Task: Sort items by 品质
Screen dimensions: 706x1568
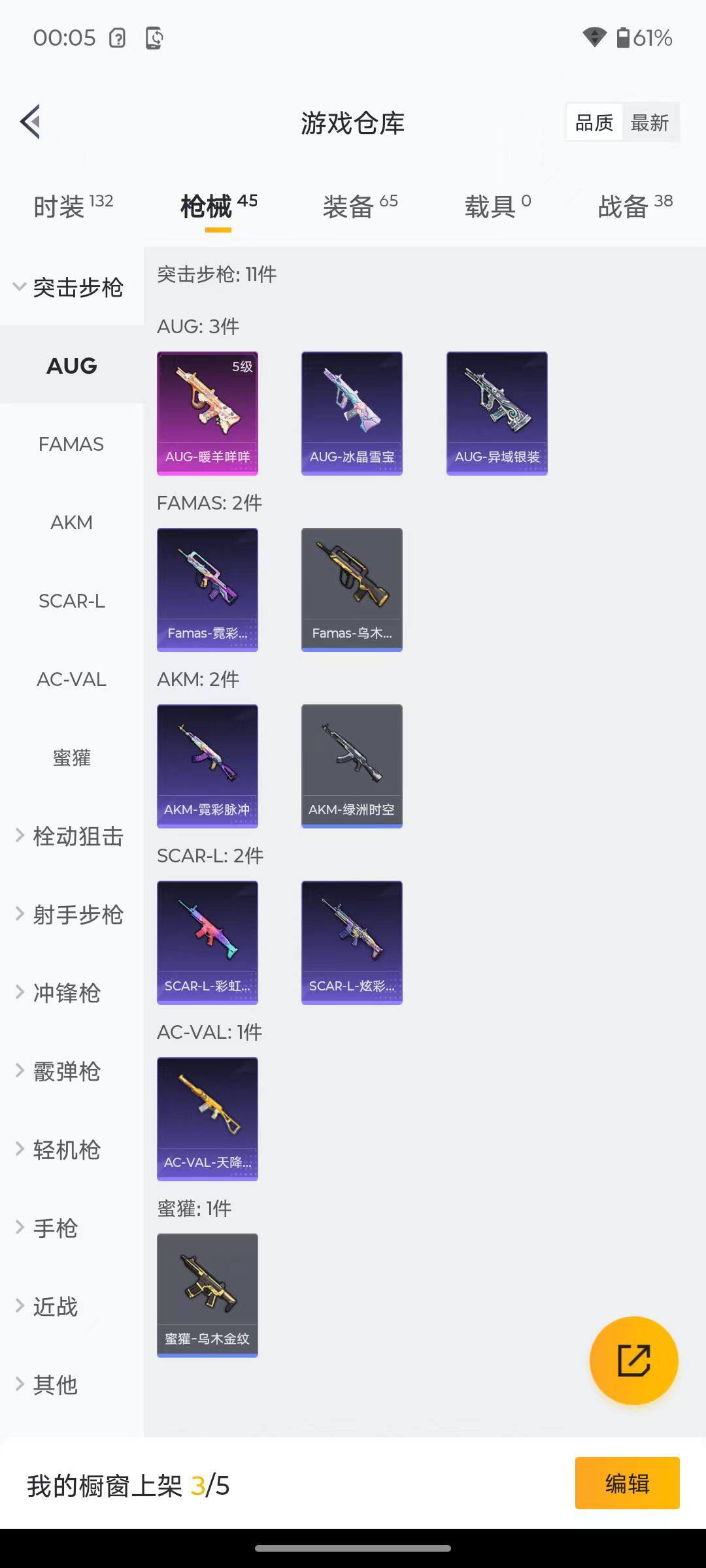Action: coord(594,122)
